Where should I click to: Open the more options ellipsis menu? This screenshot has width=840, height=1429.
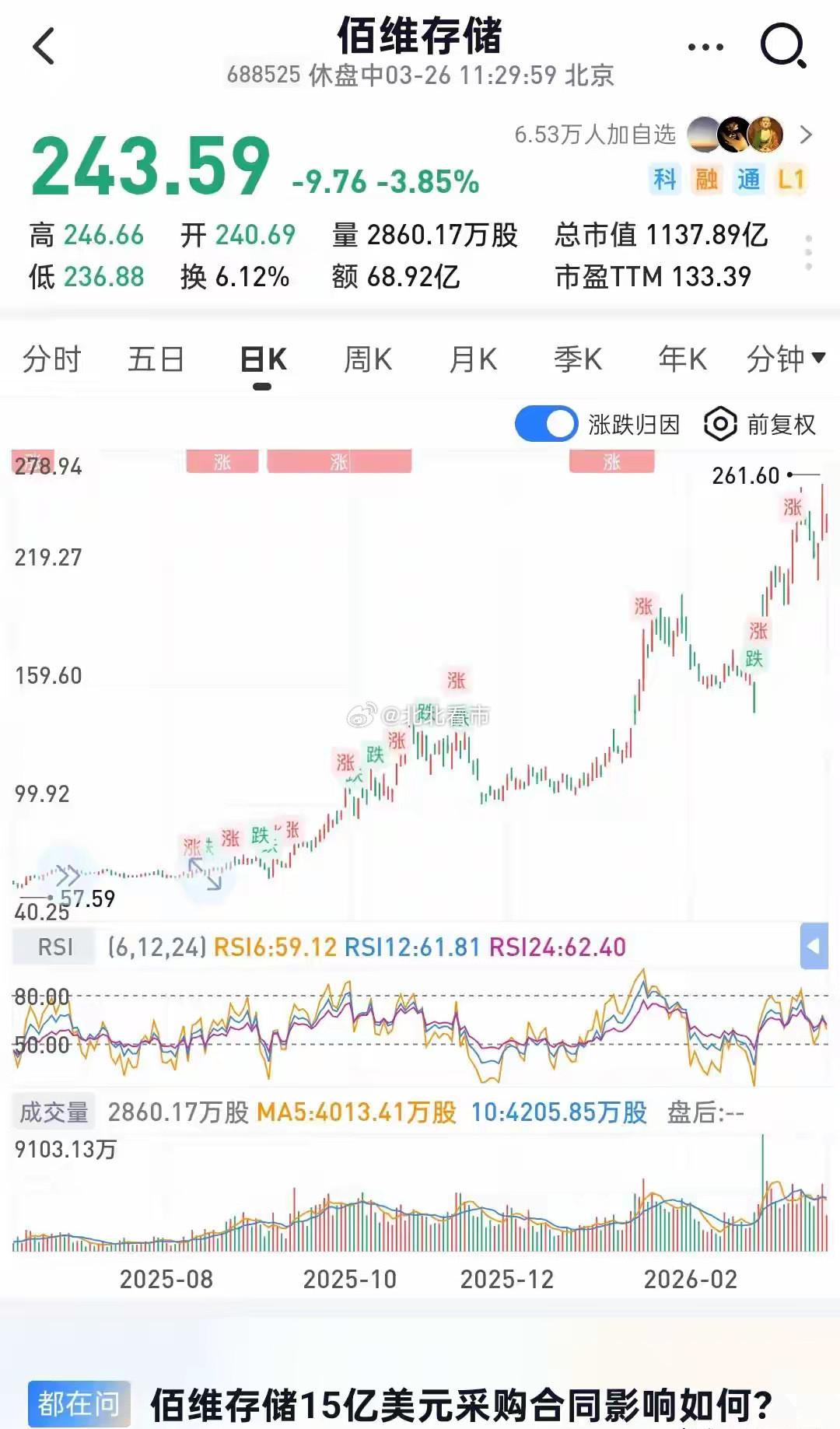coord(704,47)
